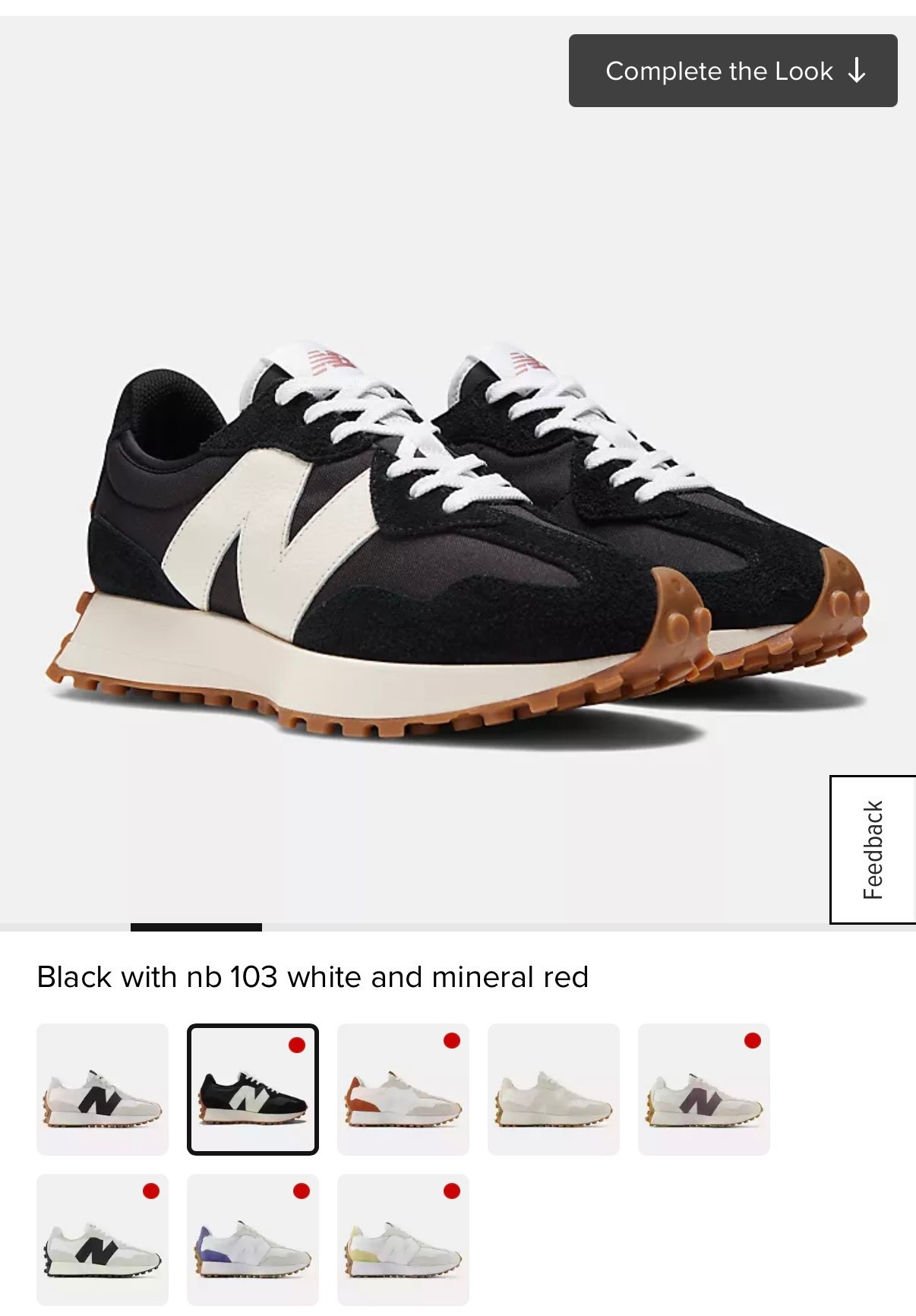Select the black shoe with white N swatch
This screenshot has height=1316, width=916.
[253, 1090]
